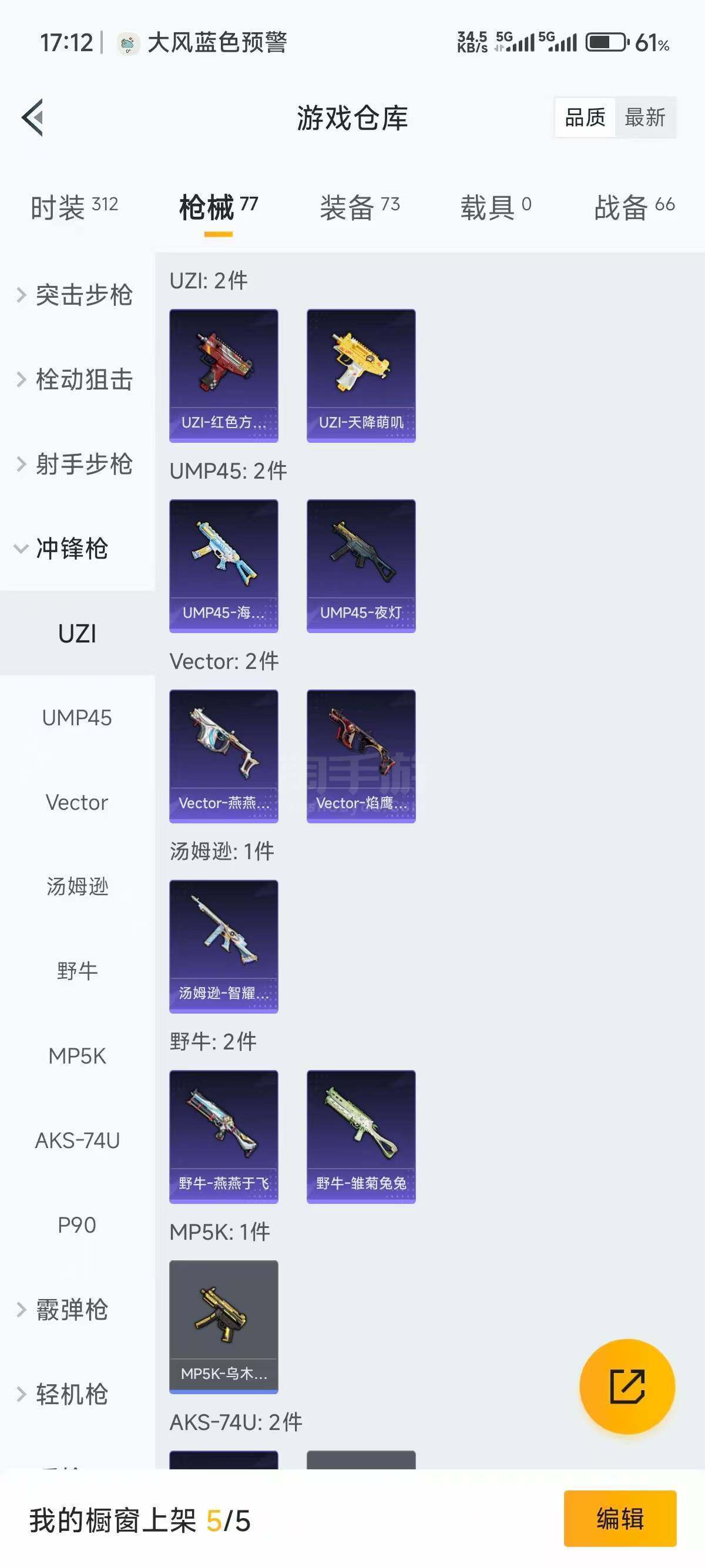Expand the 射手步枪 category
Screen dimensions: 705x1568
[x=76, y=464]
